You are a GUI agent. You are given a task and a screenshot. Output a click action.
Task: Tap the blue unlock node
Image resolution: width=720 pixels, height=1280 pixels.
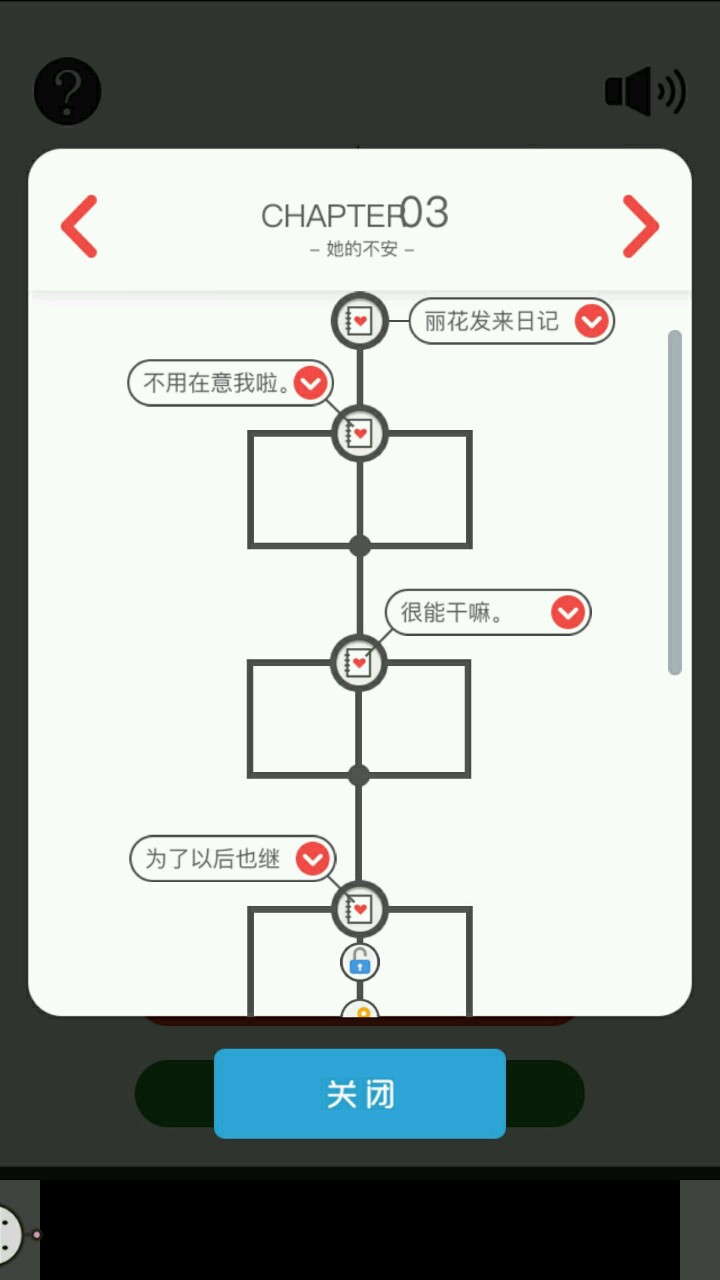click(x=360, y=963)
